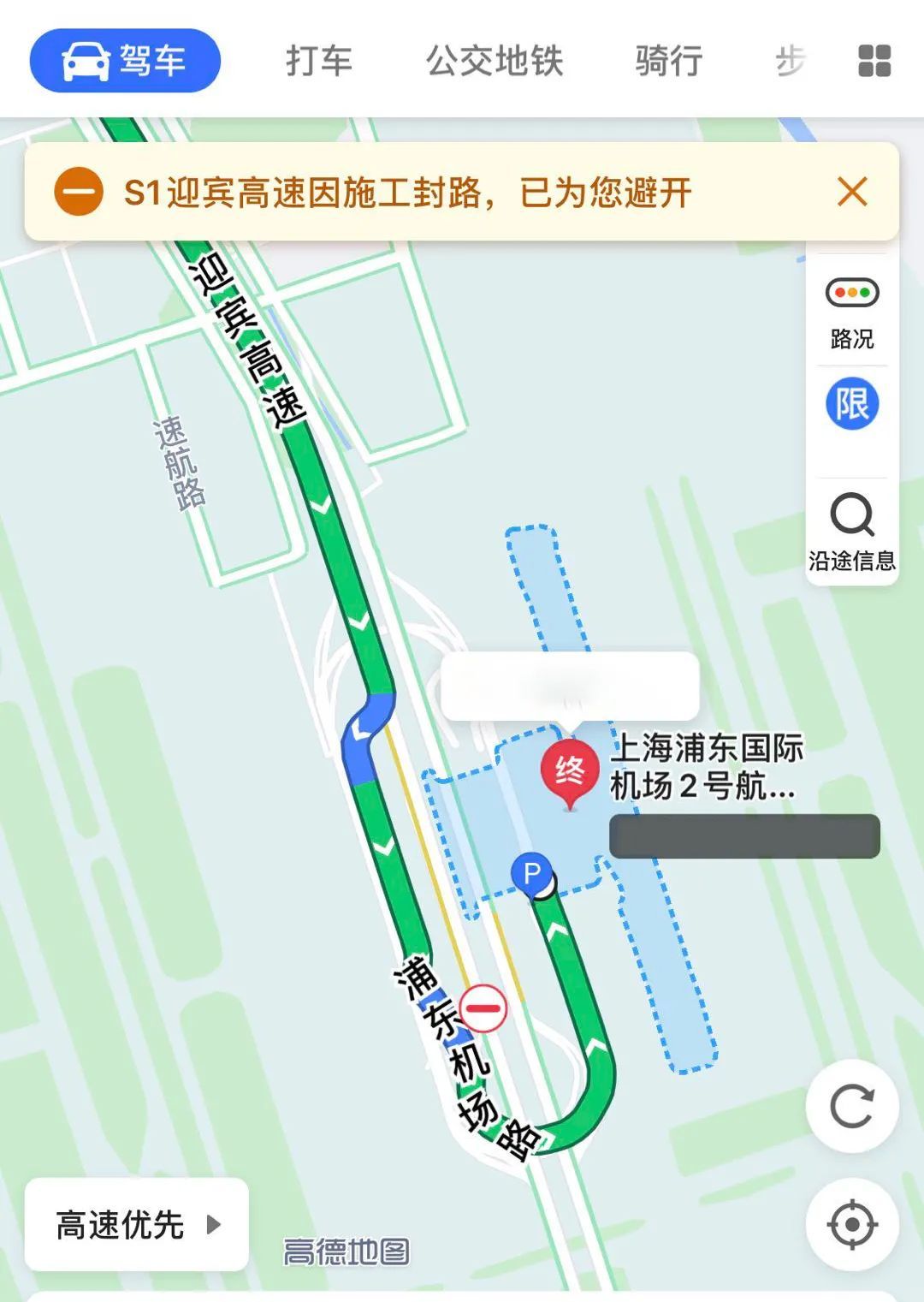Switch to the 步行 walking tab

(x=791, y=62)
